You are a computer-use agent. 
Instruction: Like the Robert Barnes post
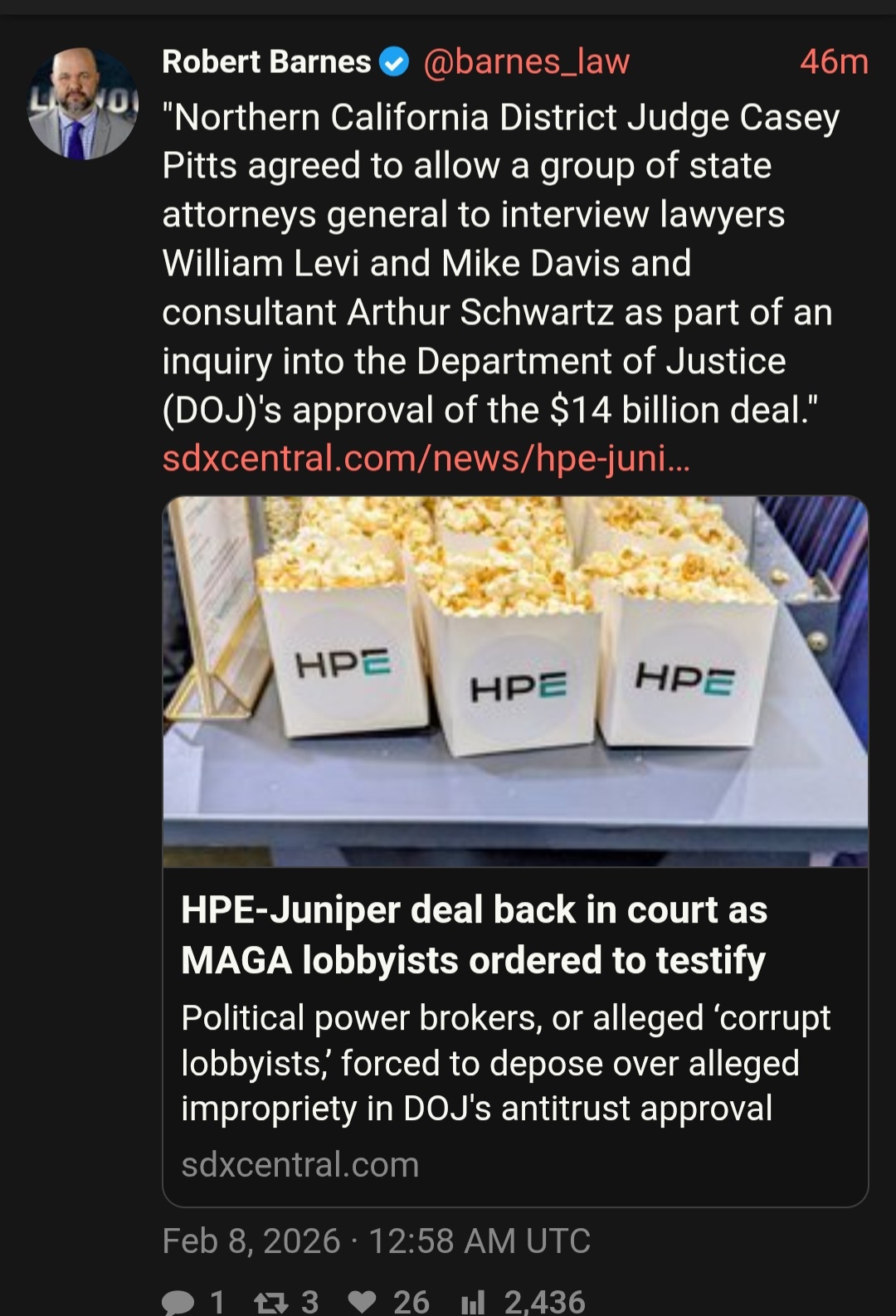click(x=362, y=1301)
